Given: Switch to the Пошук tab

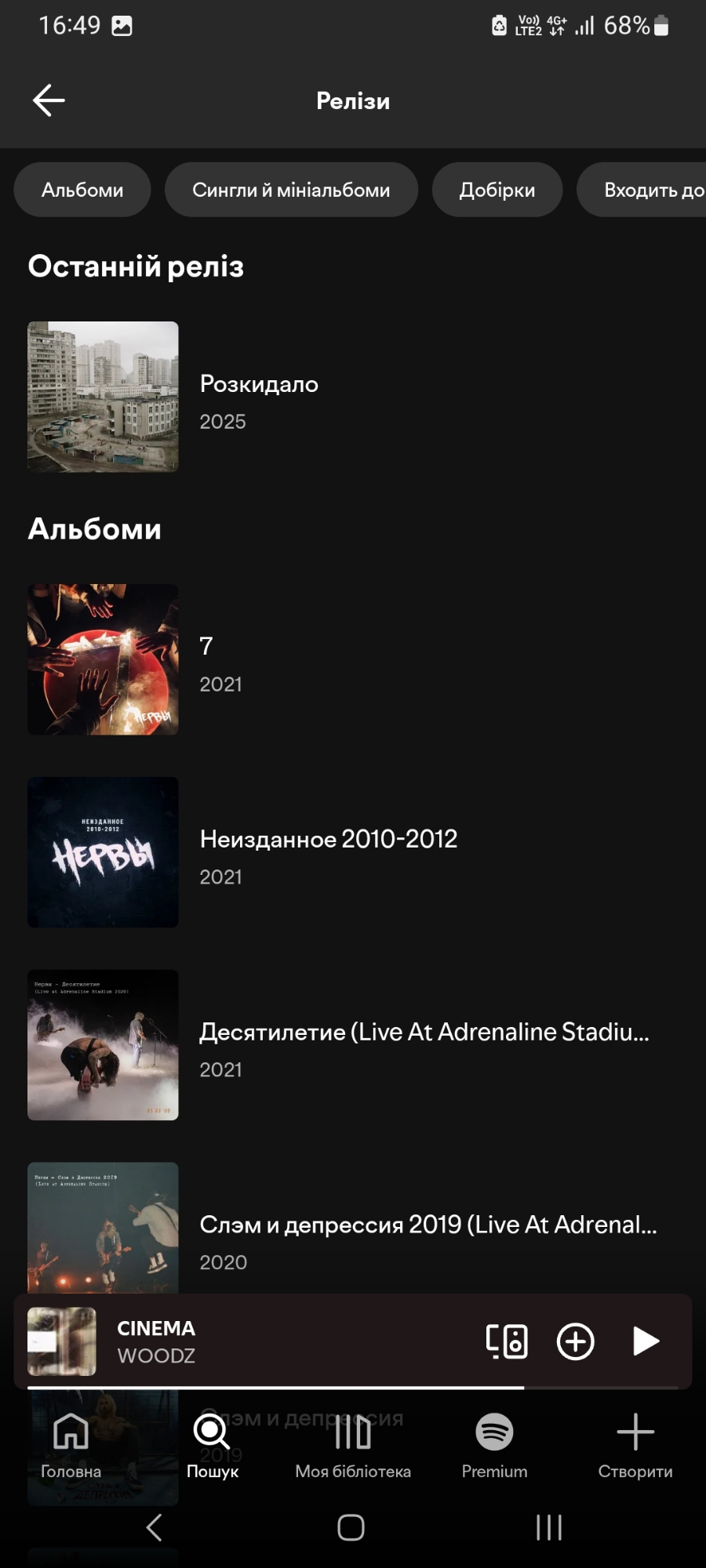Looking at the screenshot, I should click(x=212, y=1445).
